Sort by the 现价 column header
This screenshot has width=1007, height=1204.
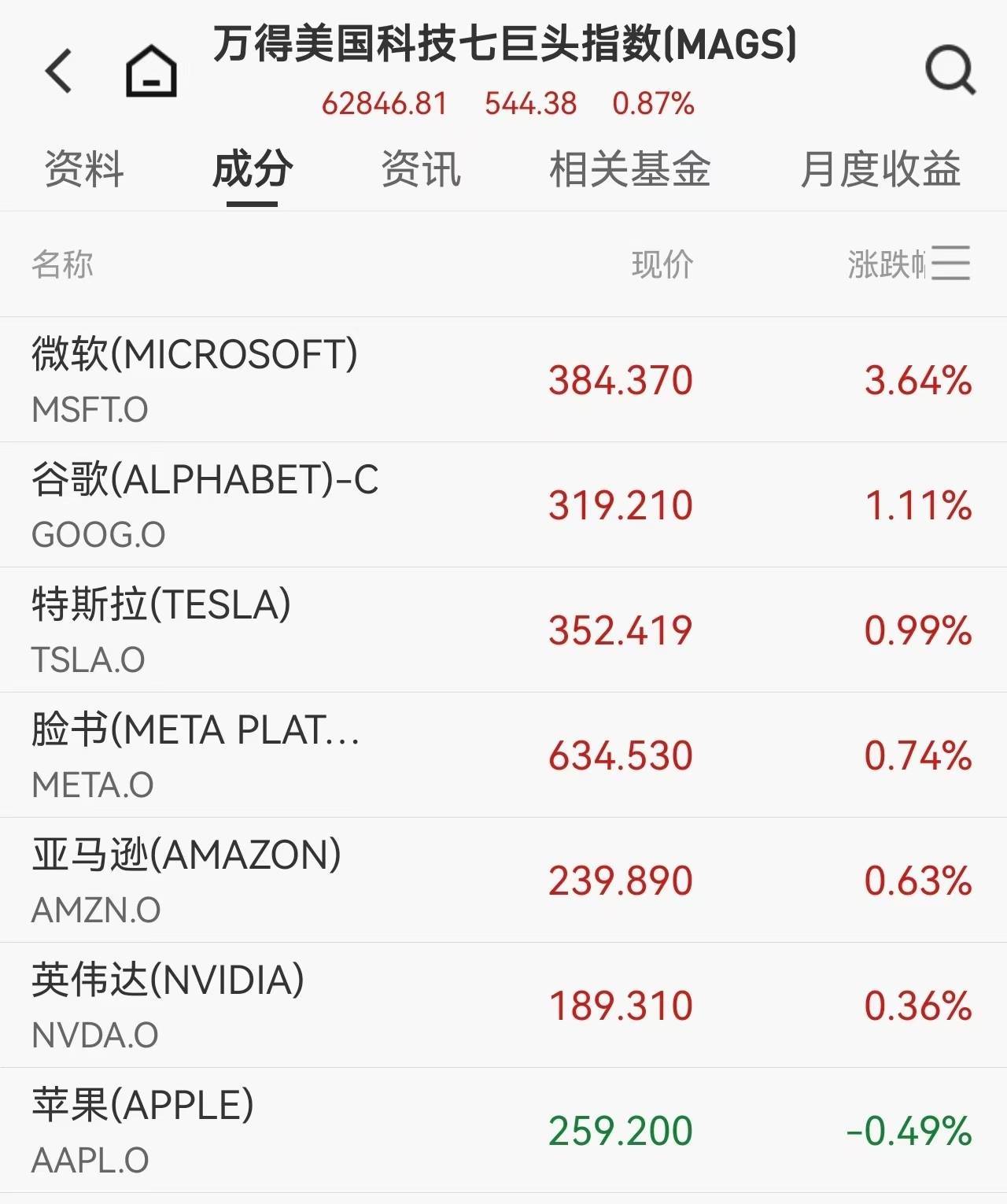[662, 264]
